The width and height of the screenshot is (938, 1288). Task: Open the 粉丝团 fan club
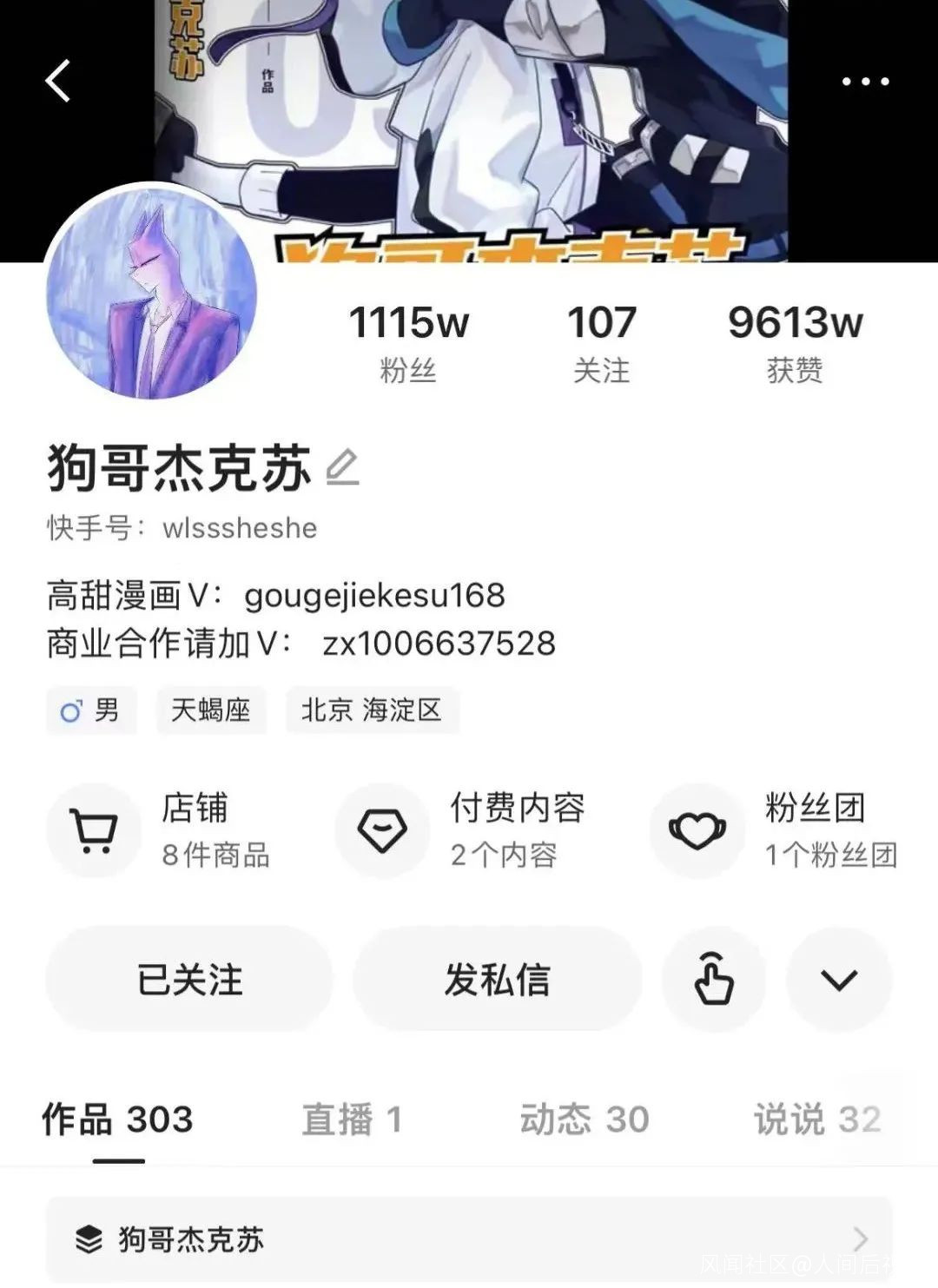[775, 830]
